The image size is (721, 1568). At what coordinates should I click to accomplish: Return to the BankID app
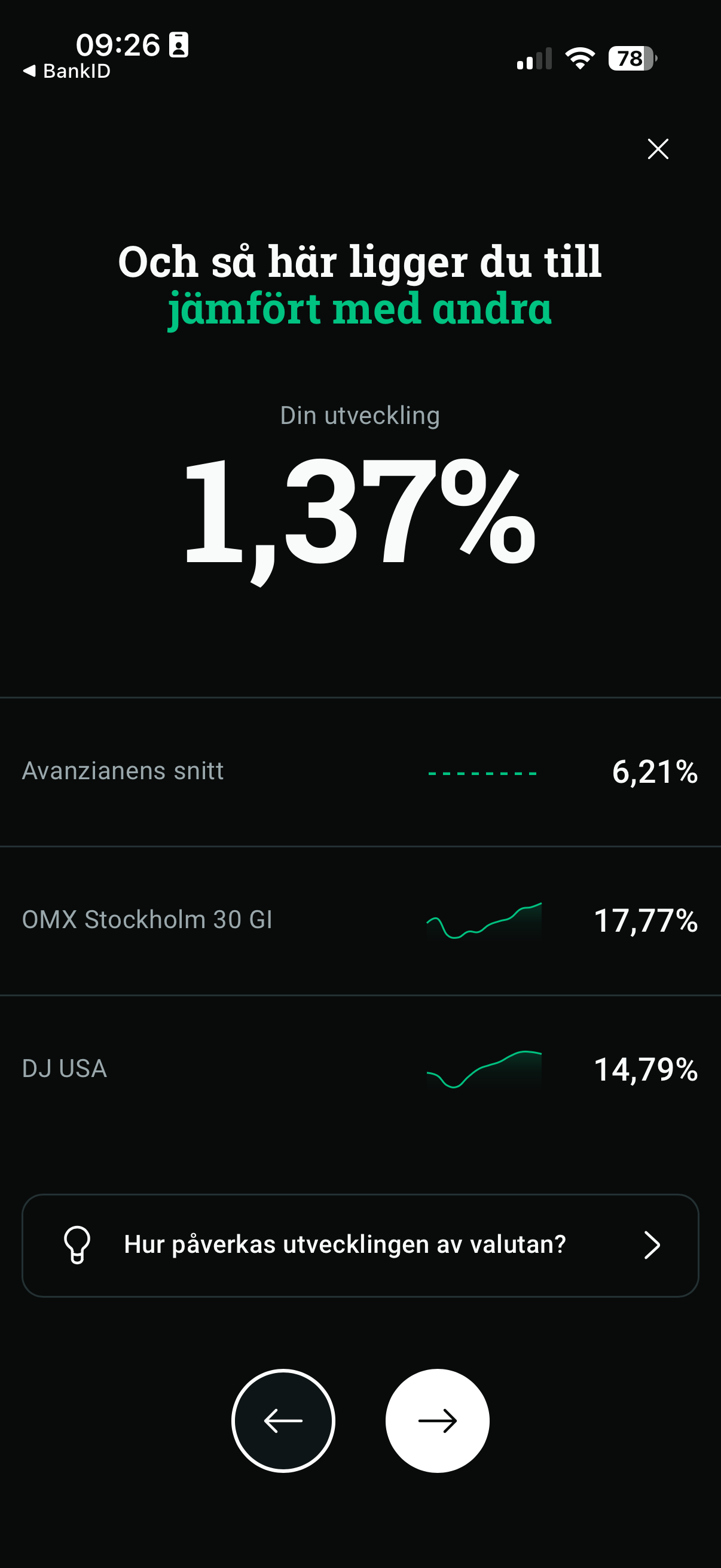click(67, 71)
